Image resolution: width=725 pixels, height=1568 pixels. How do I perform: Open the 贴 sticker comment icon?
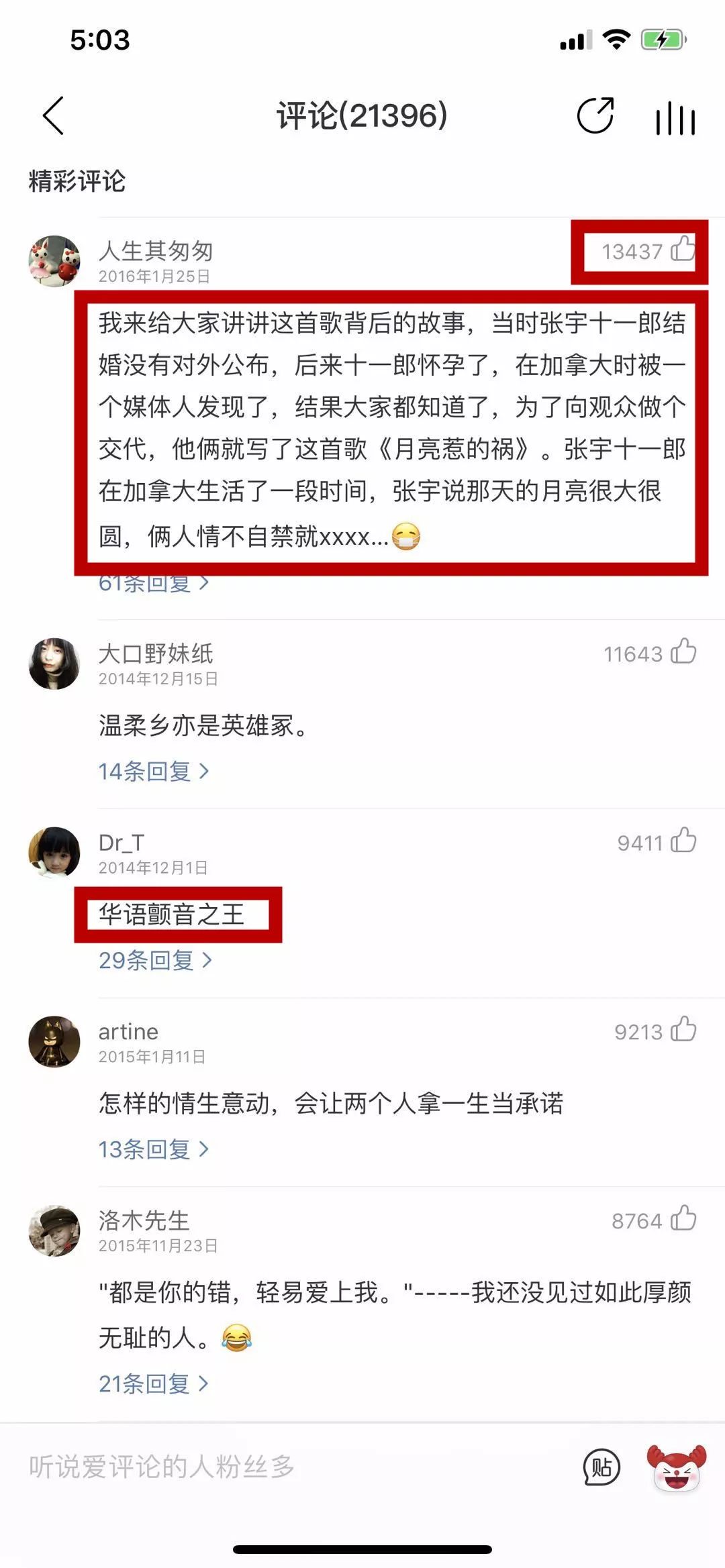601,1467
